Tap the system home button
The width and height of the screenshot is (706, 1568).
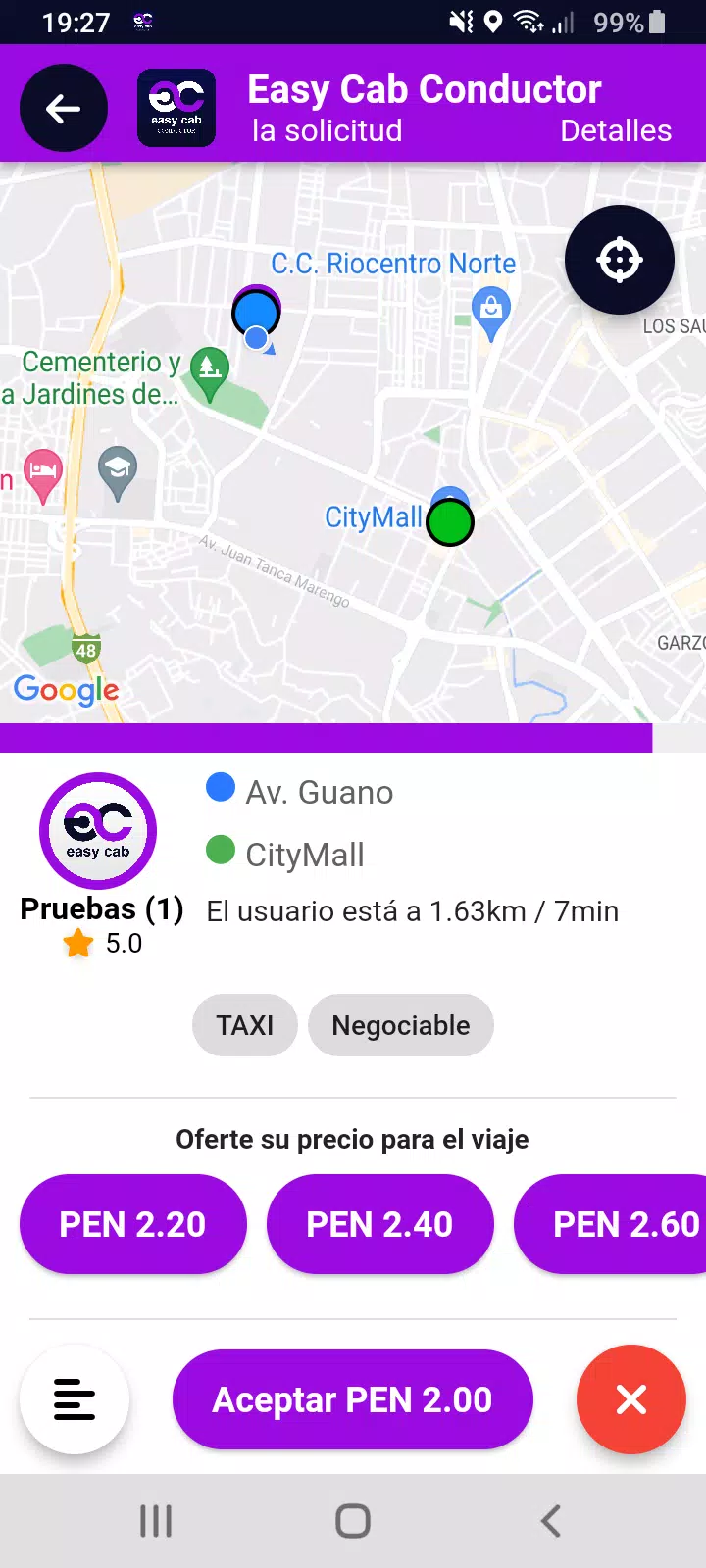(353, 1521)
